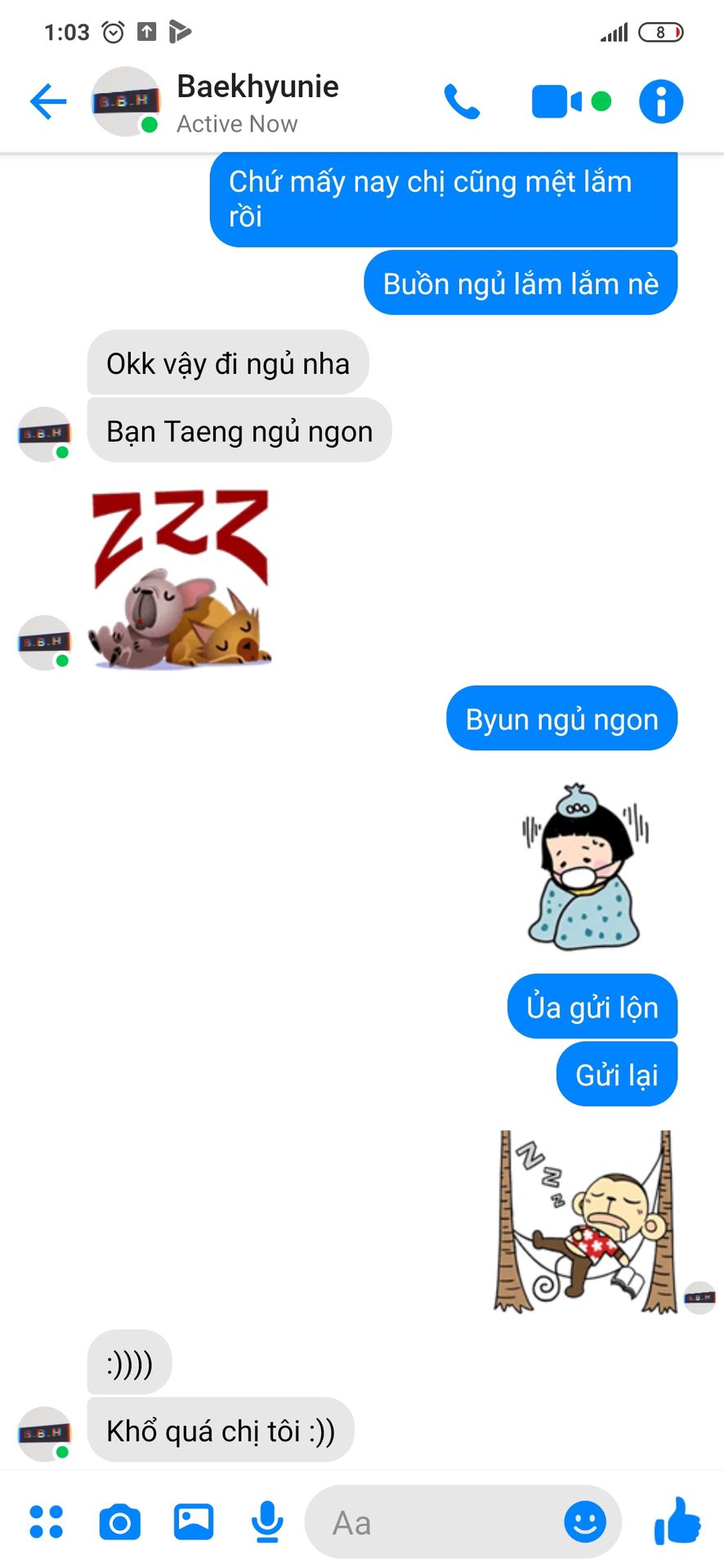The width and height of the screenshot is (724, 1568).
Task: Record a voice message with the microphone
Action: pyautogui.click(x=267, y=1522)
